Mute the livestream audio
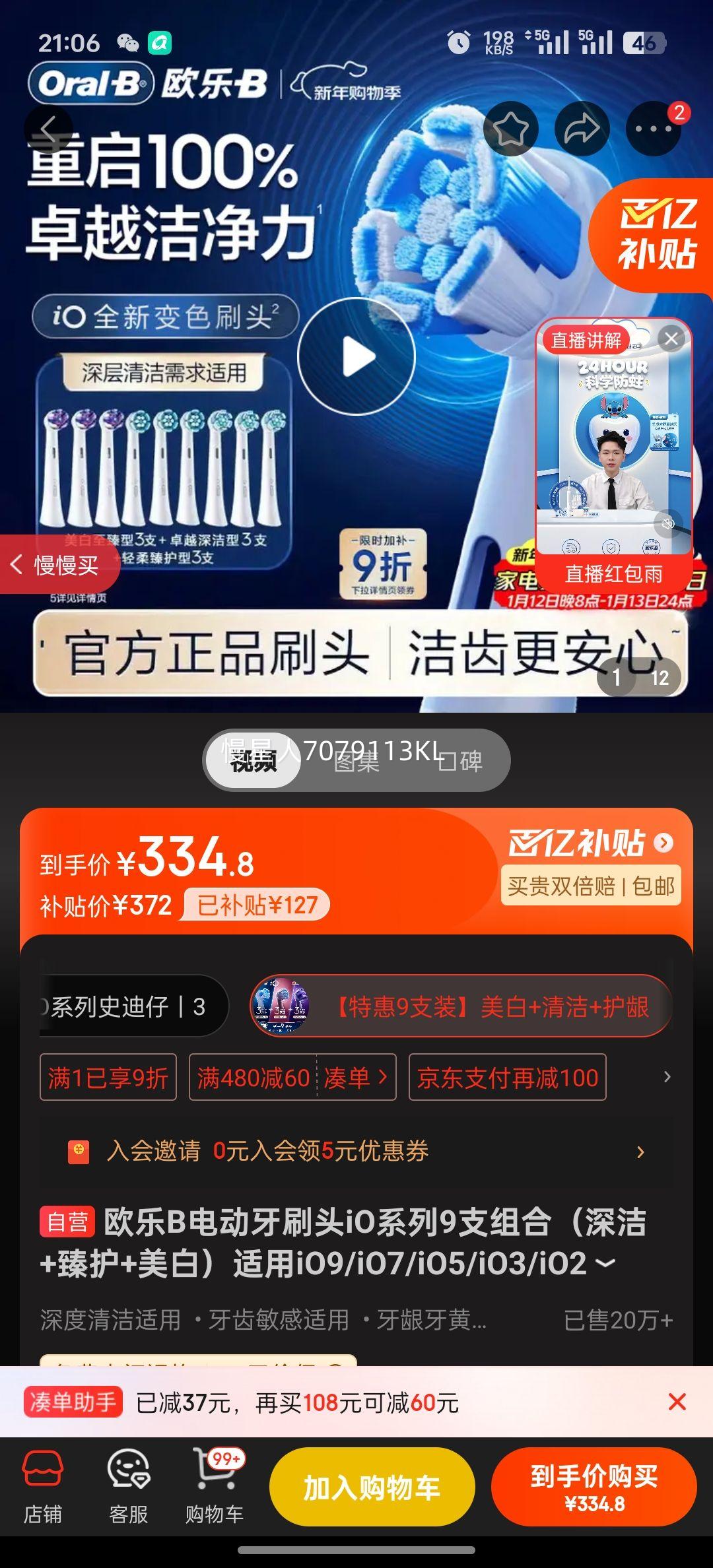 tap(669, 523)
